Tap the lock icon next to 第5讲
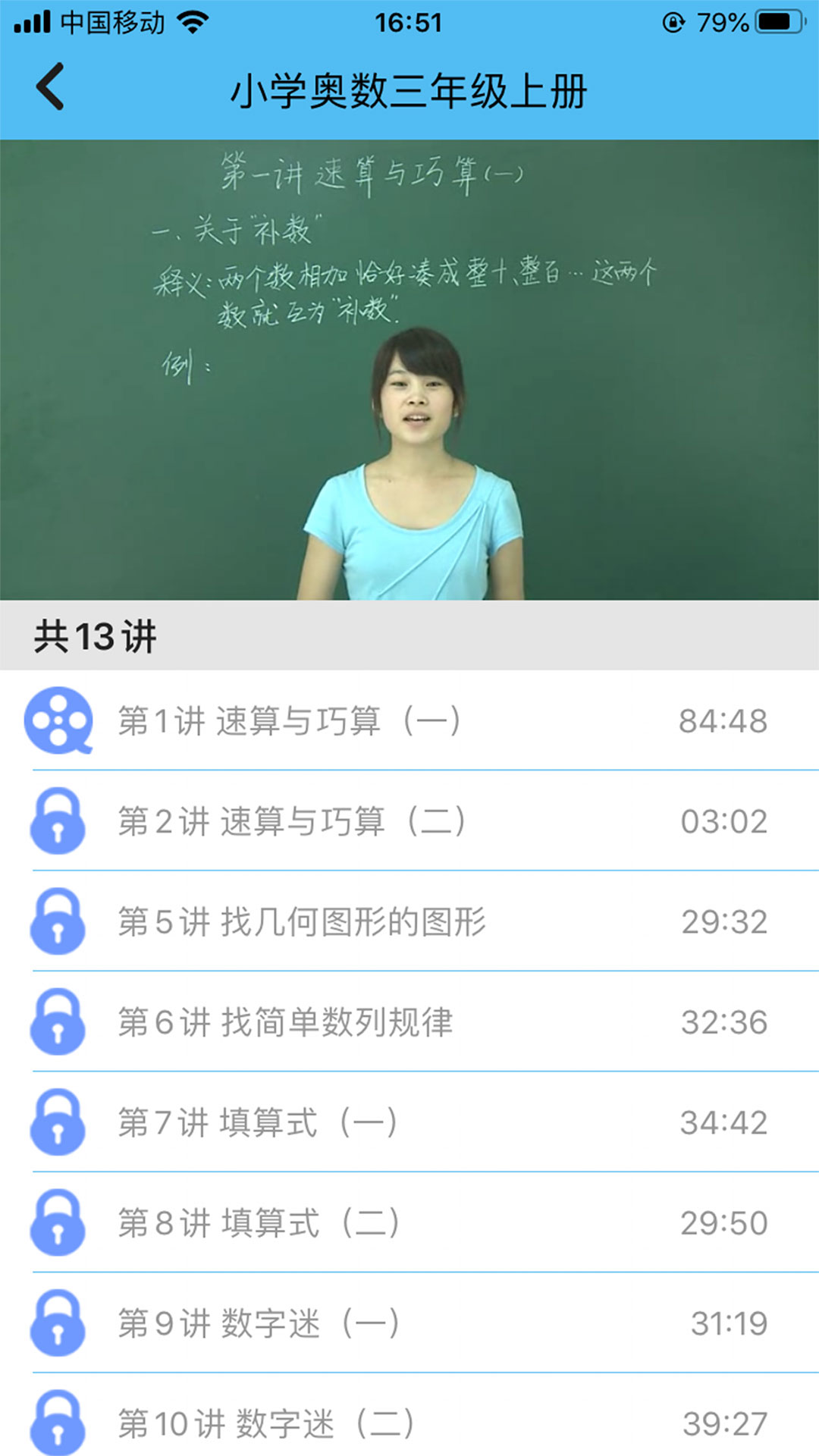 57,921
